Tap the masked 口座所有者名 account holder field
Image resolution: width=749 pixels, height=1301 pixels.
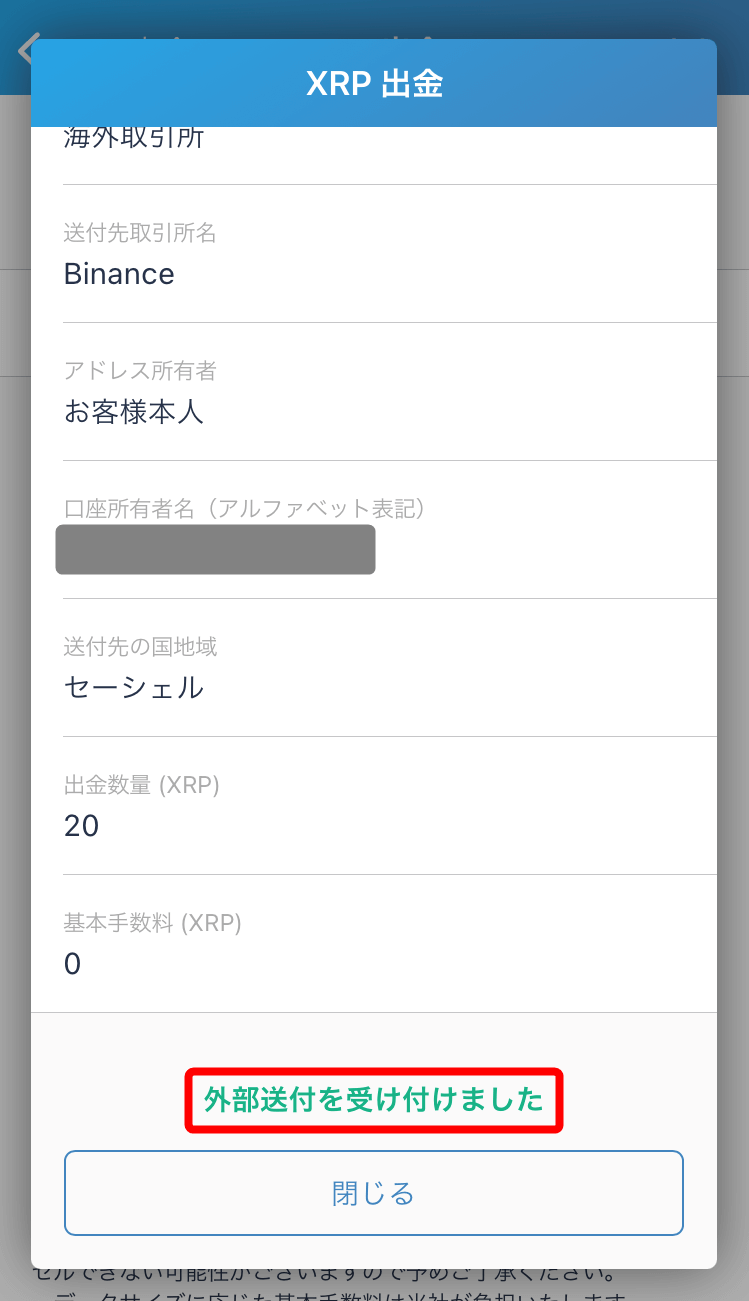[x=216, y=549]
